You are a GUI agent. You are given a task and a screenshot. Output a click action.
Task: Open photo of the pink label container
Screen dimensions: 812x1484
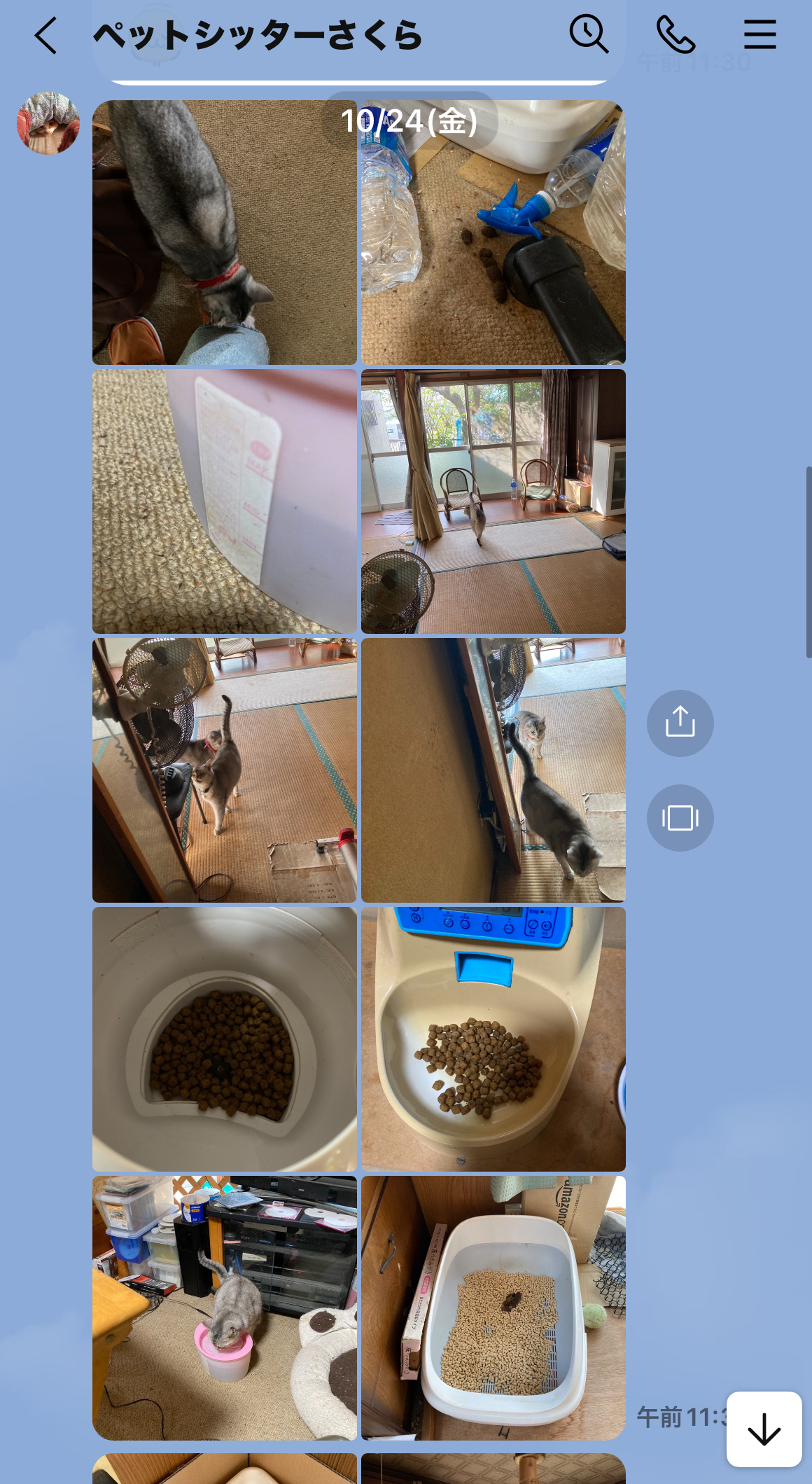click(x=225, y=501)
